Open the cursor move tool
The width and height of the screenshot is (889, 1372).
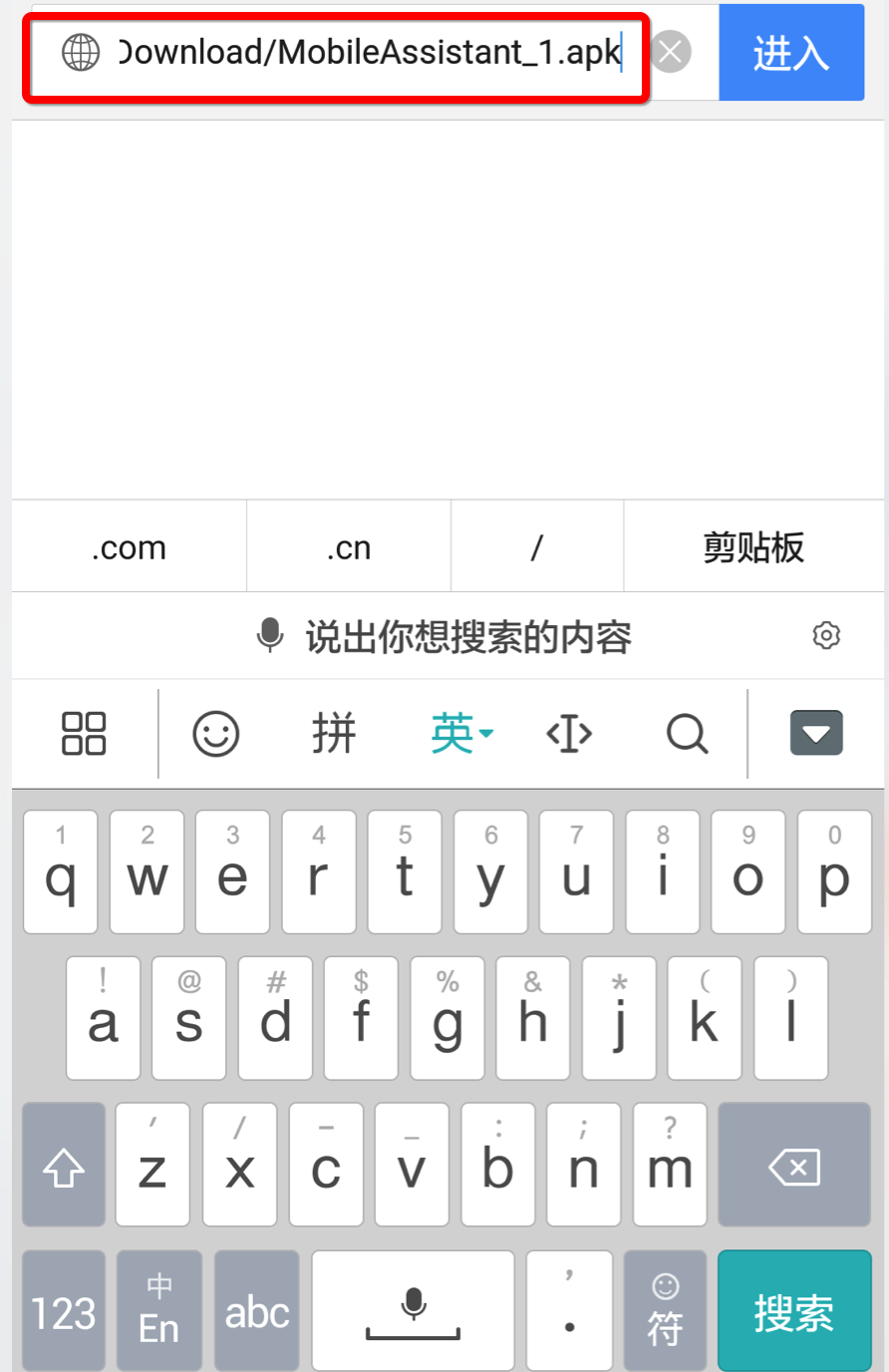[x=569, y=735]
